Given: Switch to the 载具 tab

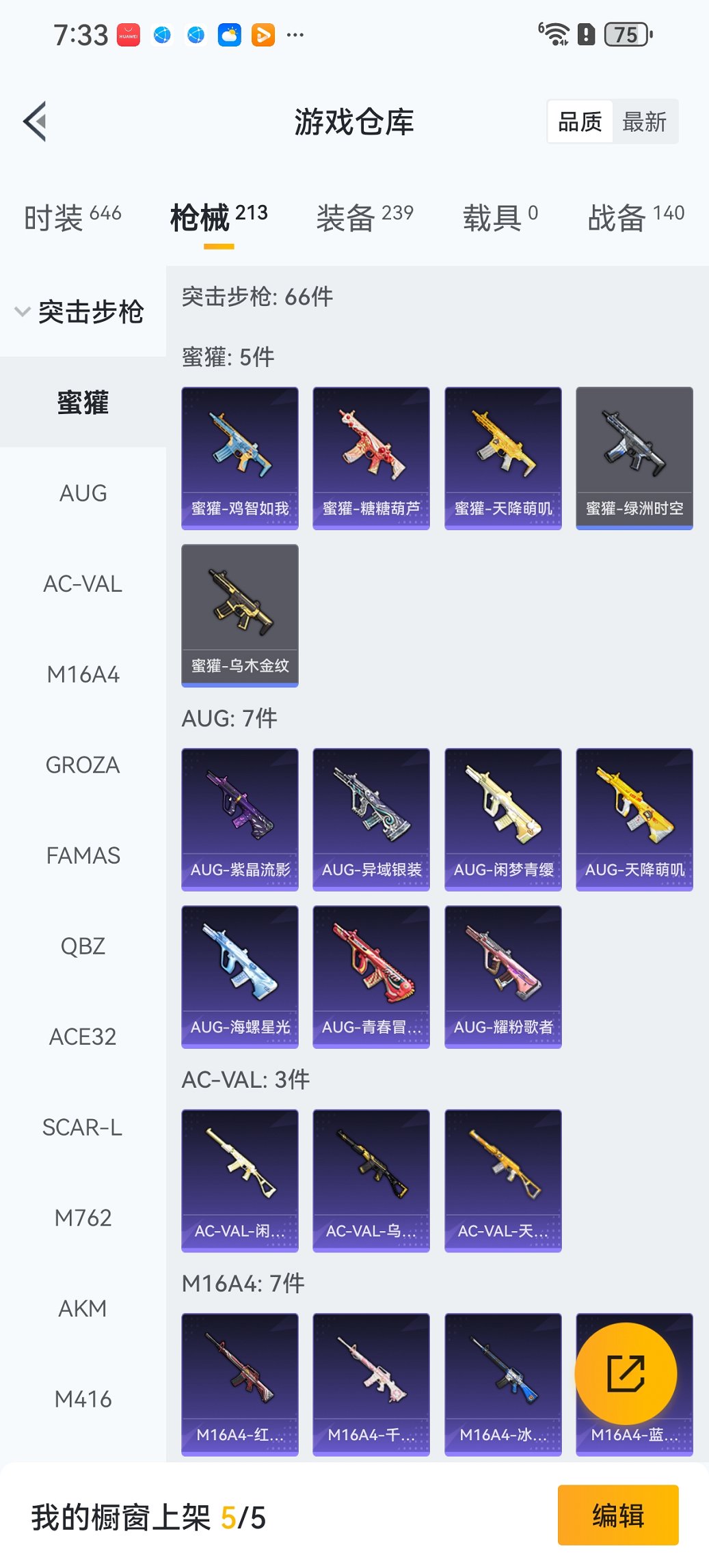Looking at the screenshot, I should (500, 217).
